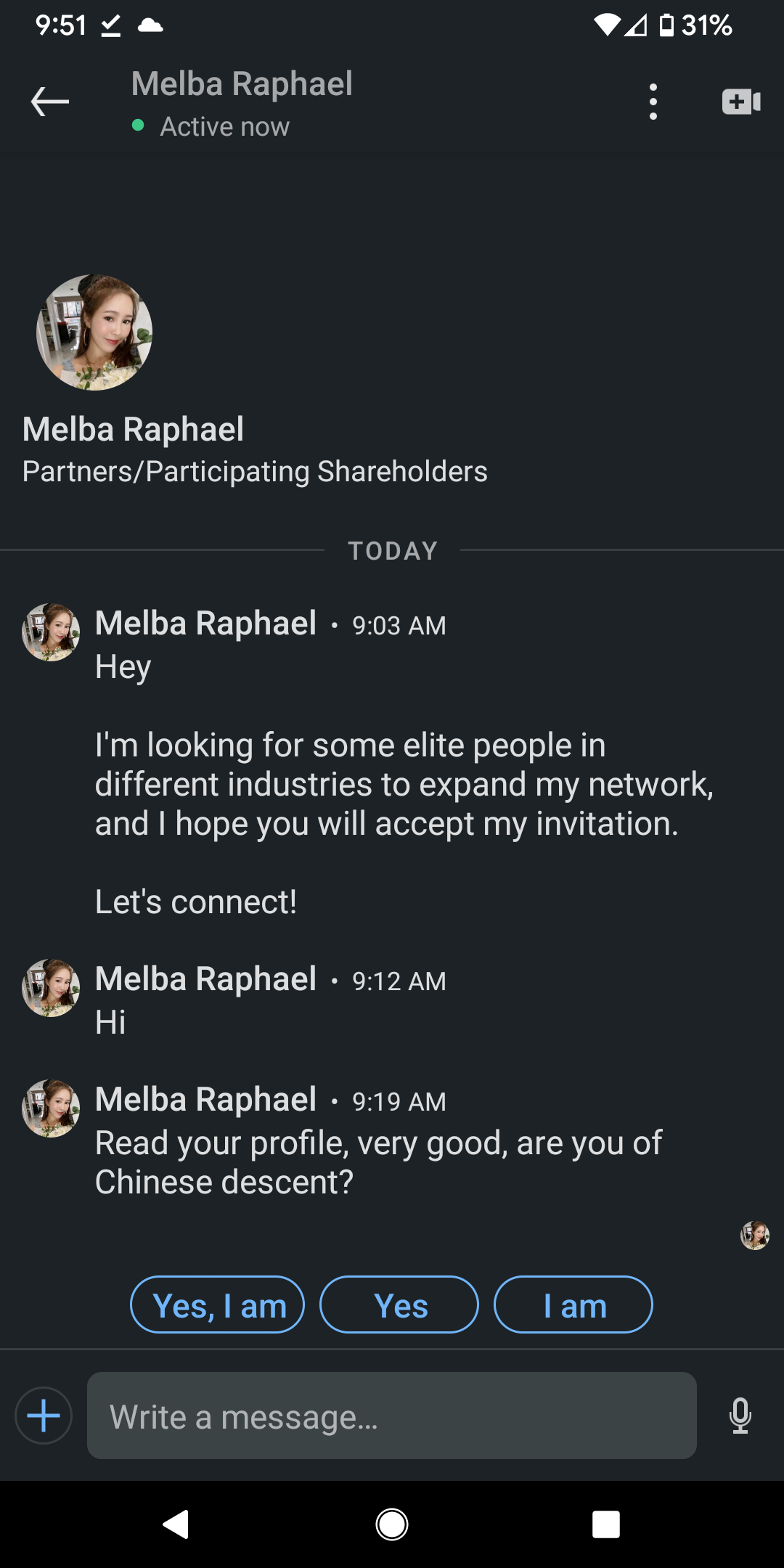
Task: Go back from the chat
Action: [50, 102]
